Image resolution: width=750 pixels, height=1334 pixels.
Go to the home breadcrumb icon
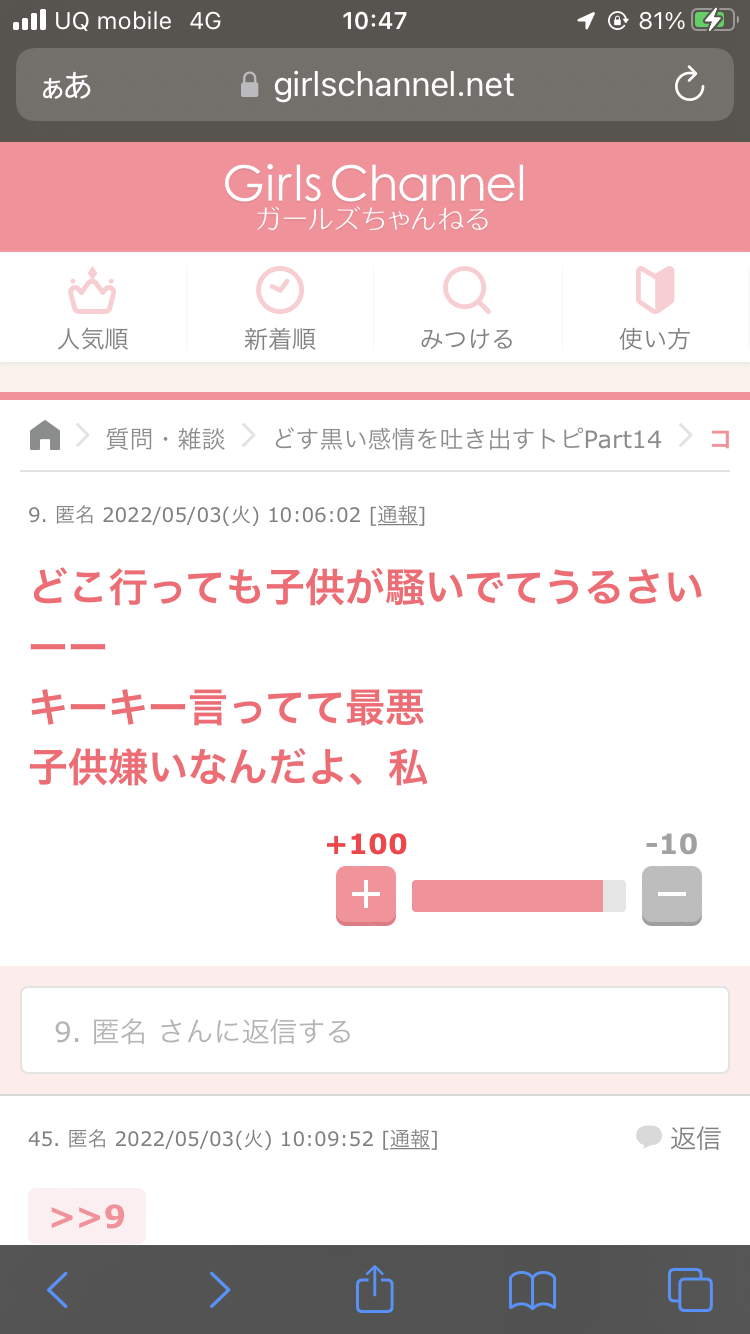click(45, 436)
